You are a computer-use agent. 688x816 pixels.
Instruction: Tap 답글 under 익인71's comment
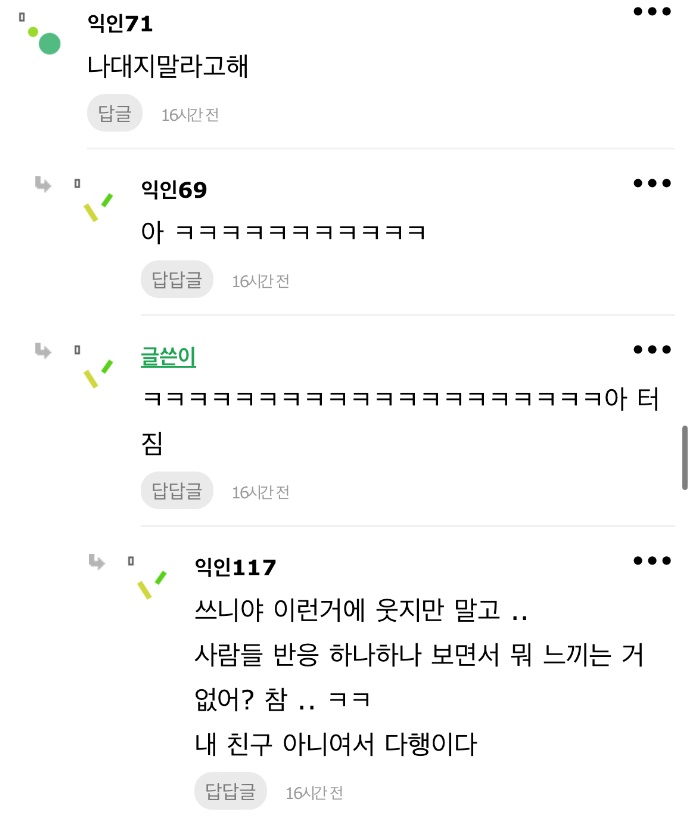pos(115,114)
